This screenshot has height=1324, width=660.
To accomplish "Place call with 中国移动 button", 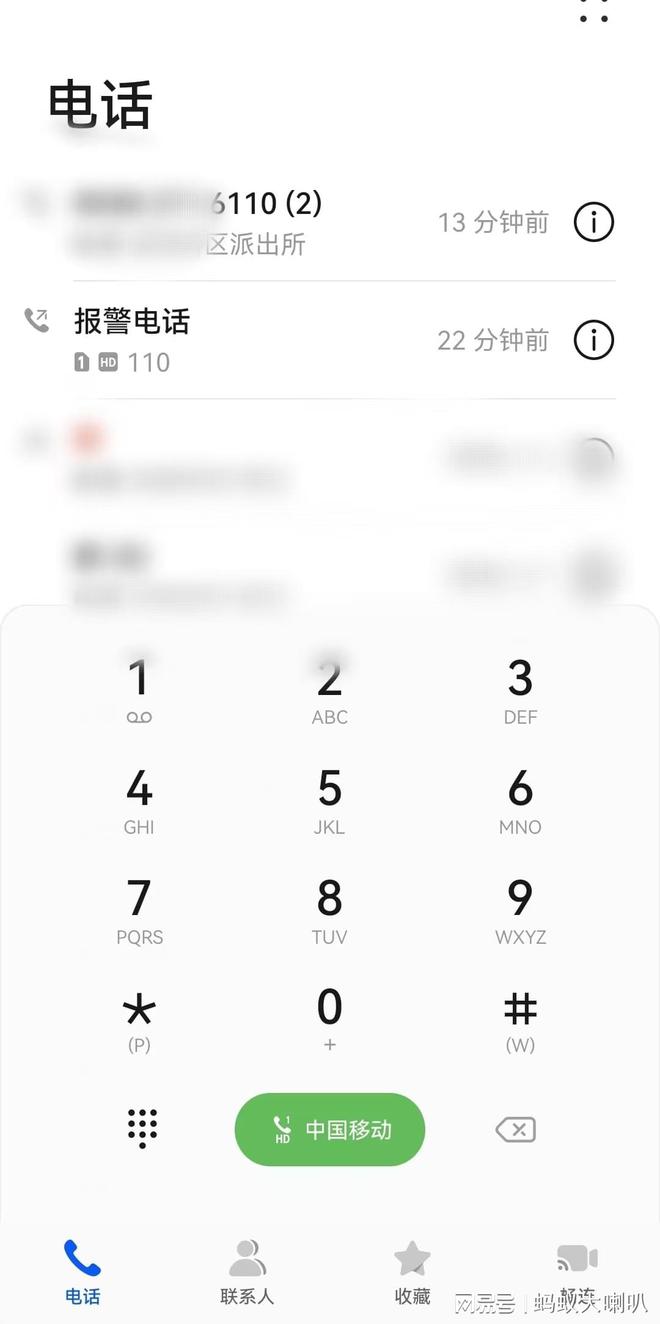I will pyautogui.click(x=330, y=1130).
